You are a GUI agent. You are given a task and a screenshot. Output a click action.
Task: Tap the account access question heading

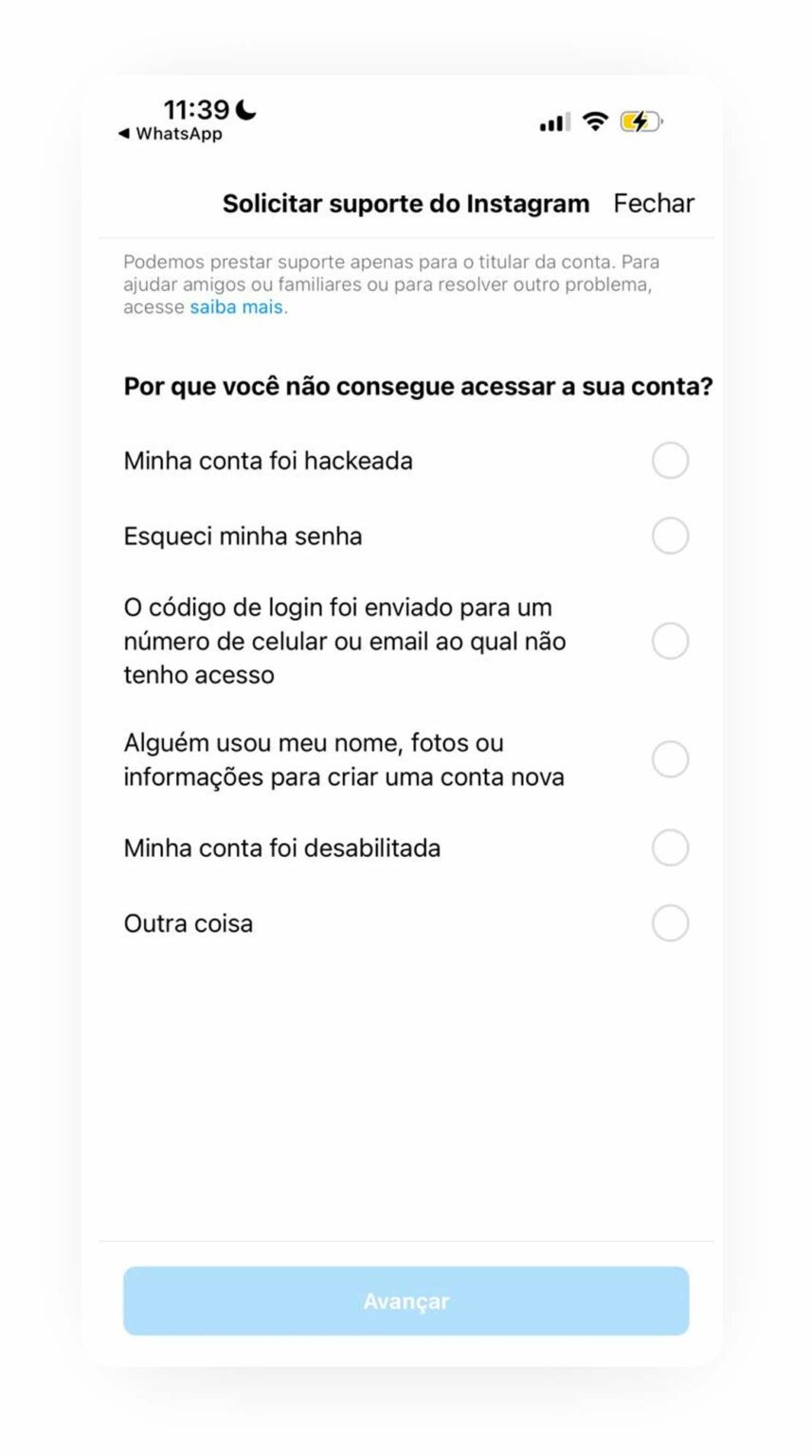[418, 386]
